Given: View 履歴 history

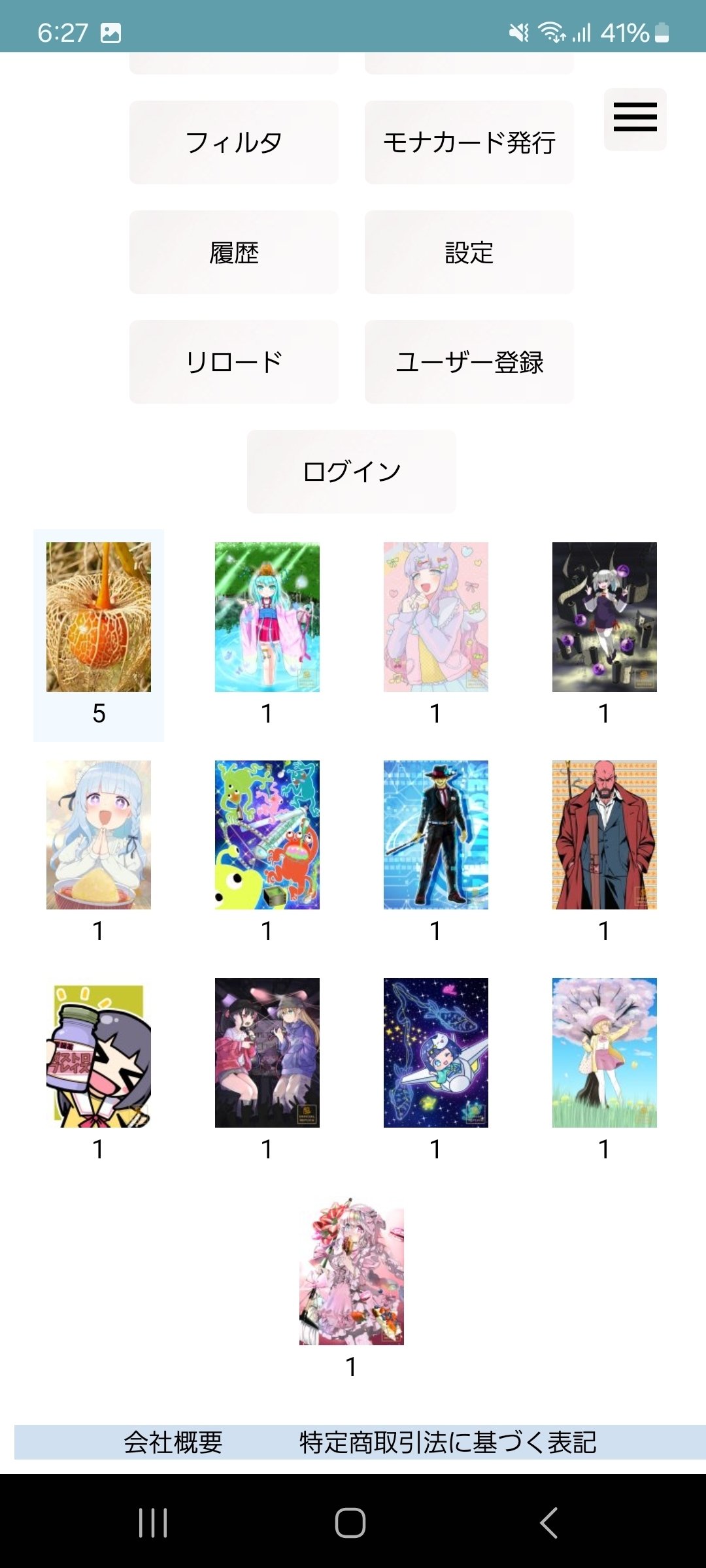Looking at the screenshot, I should tap(233, 252).
